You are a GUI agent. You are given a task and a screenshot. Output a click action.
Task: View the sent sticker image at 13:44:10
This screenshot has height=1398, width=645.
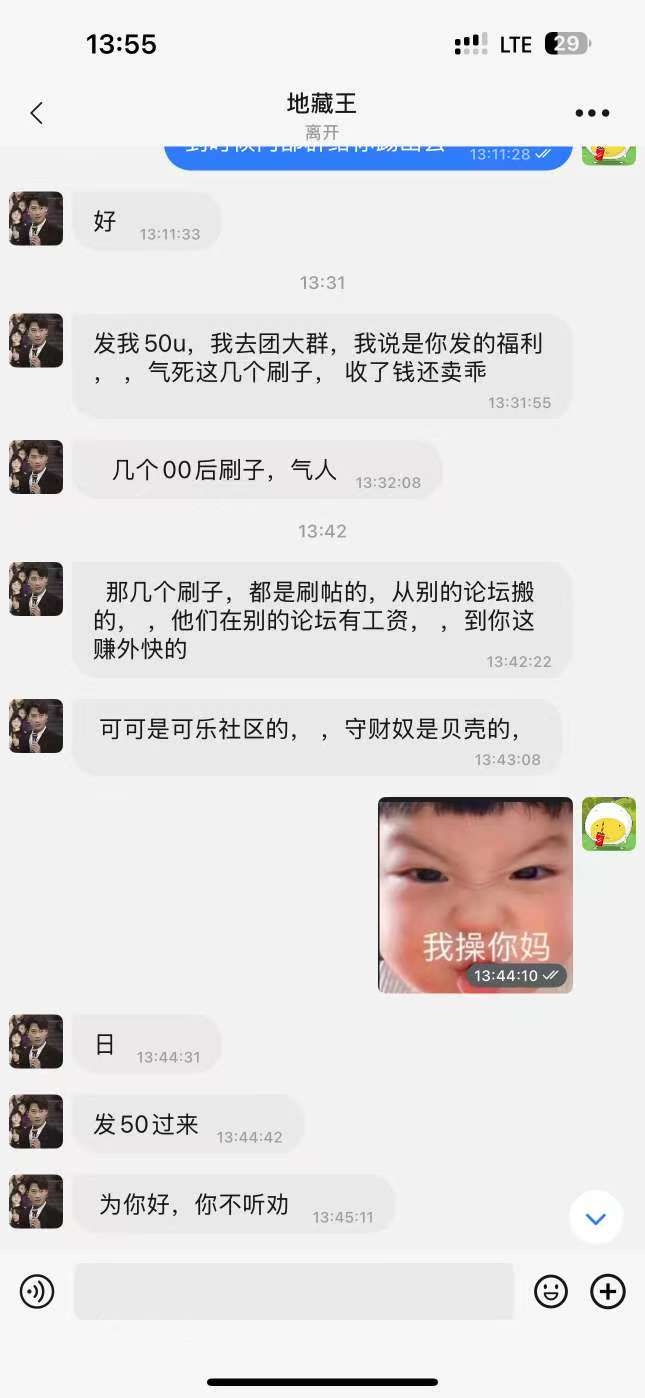pyautogui.click(x=475, y=894)
